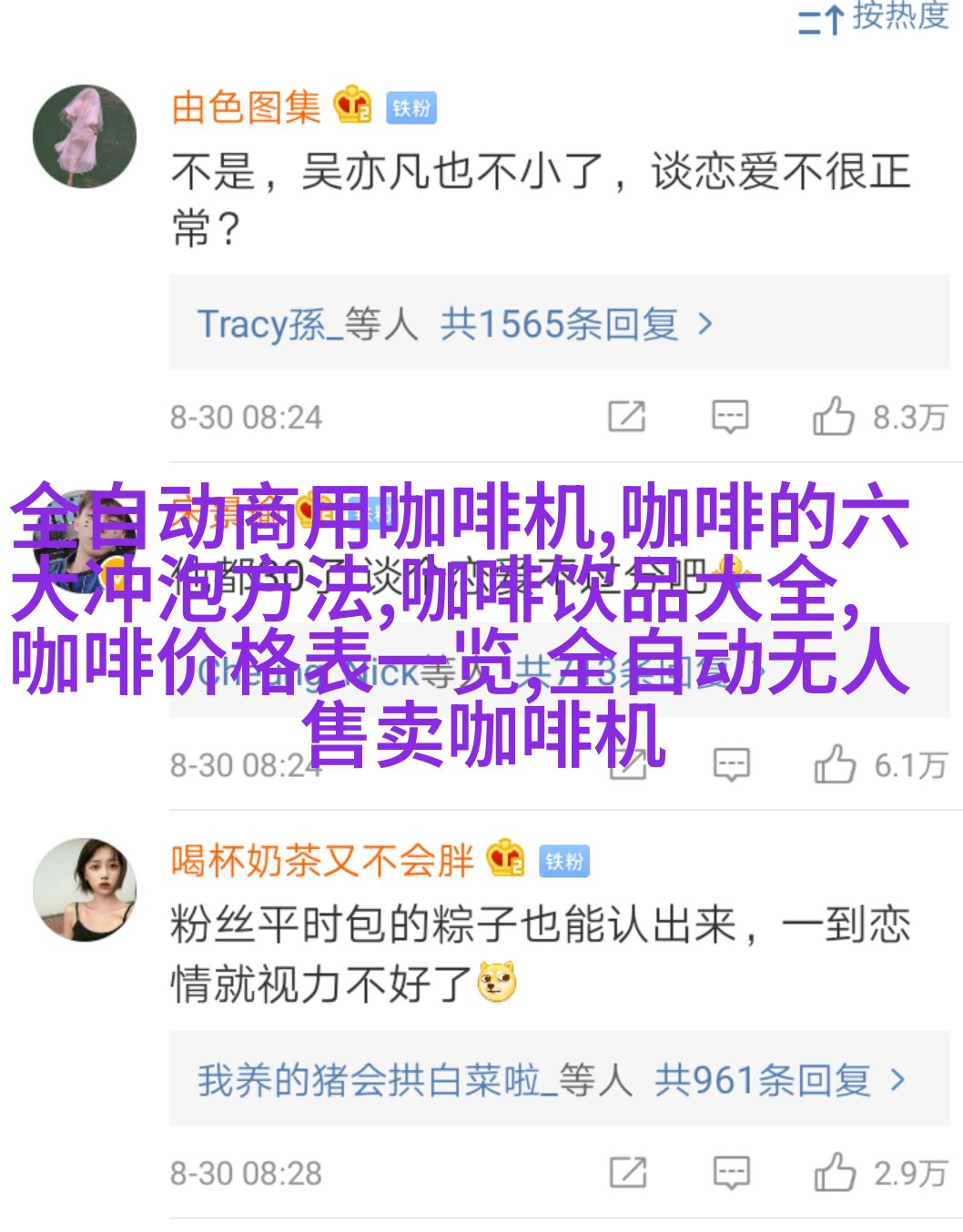This screenshot has height=1232, width=963.
Task: Open 喝杯奶茶又不会胖's username link
Action: [x=322, y=860]
